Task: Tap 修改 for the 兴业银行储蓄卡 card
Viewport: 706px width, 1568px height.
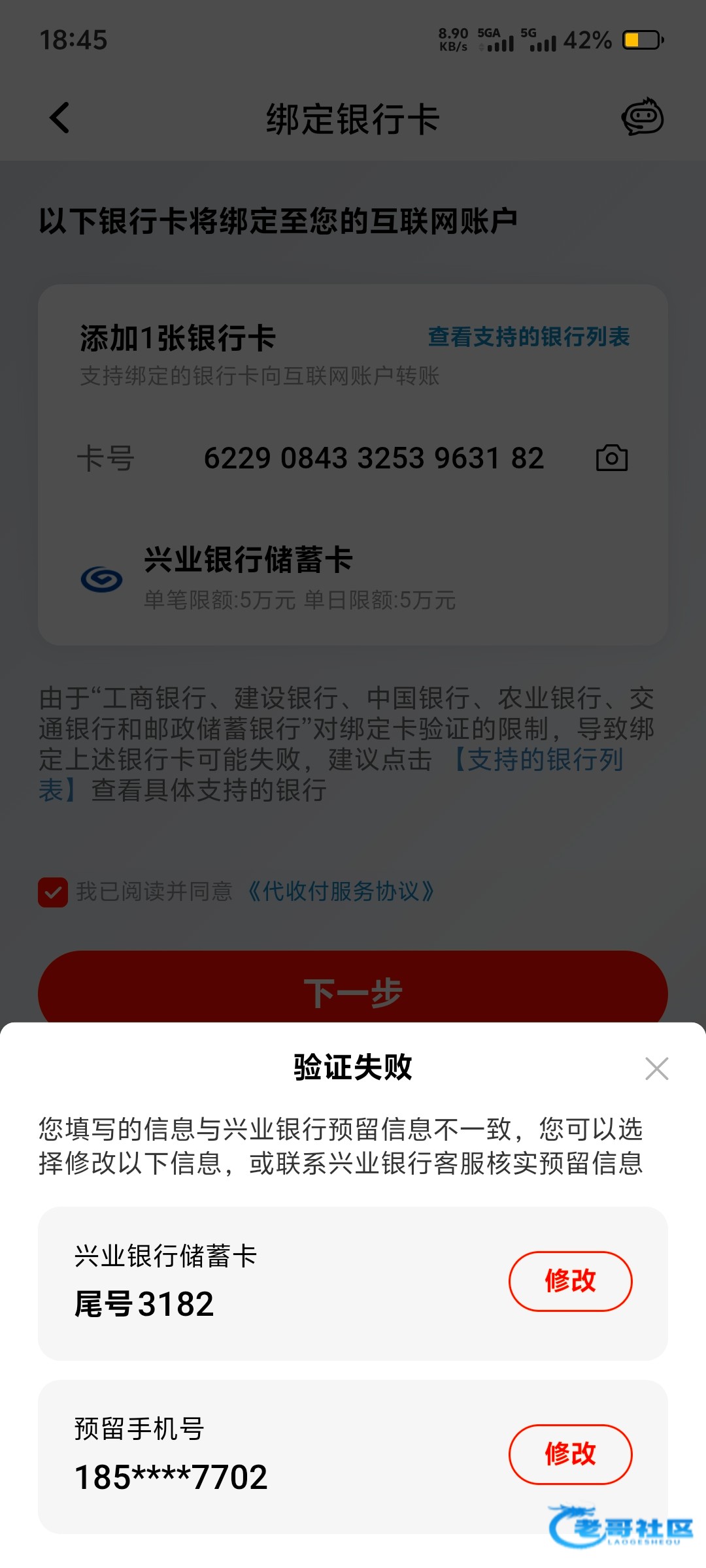Action: (x=570, y=1281)
